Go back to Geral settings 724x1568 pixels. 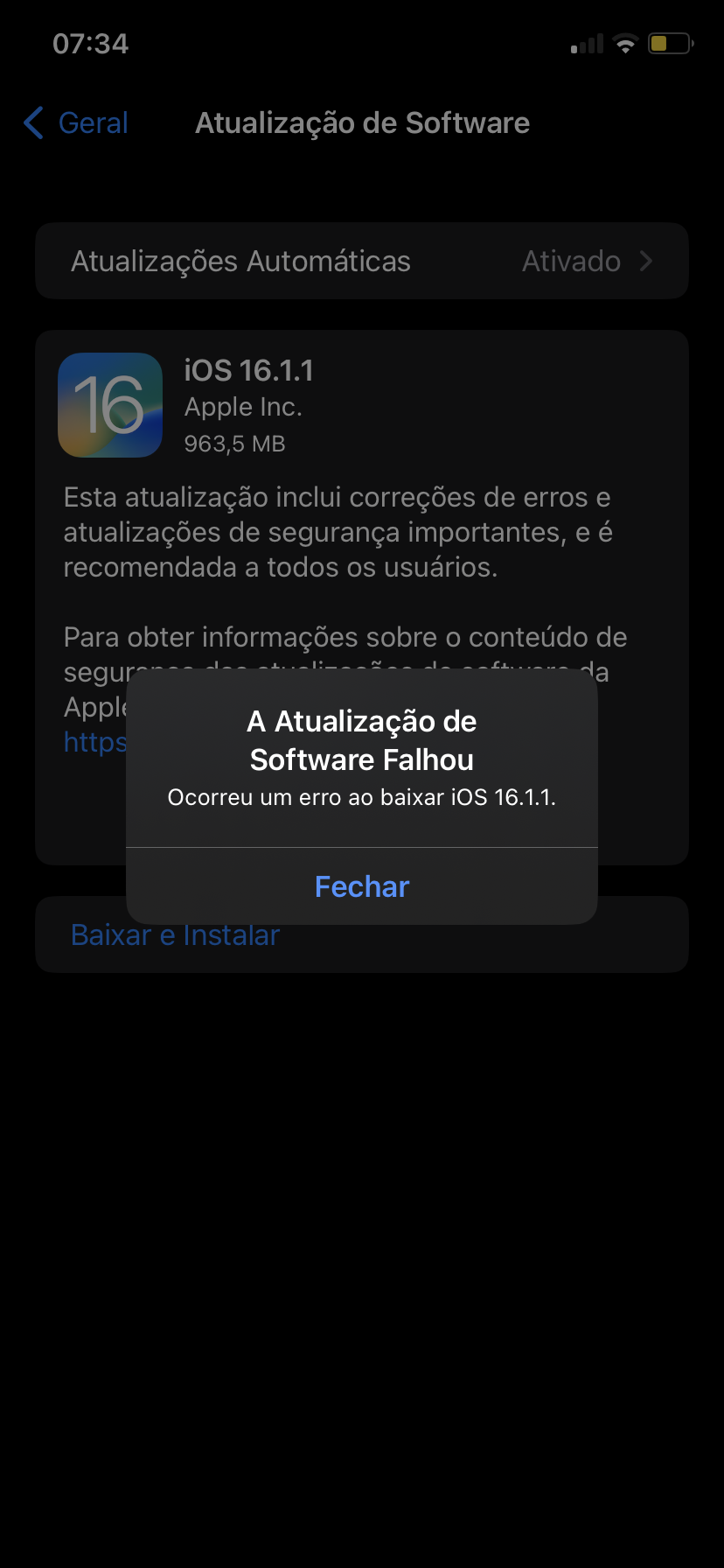(77, 123)
